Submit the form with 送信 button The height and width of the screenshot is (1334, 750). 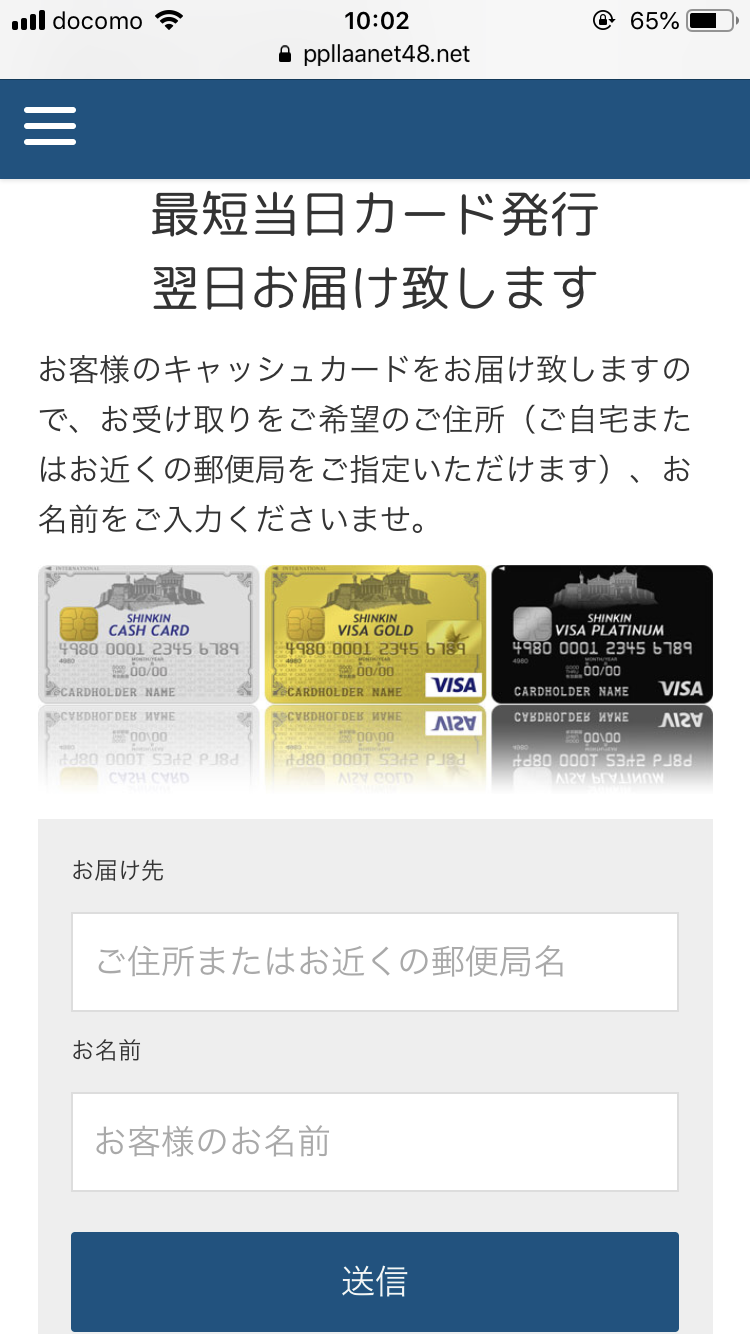coord(375,1282)
